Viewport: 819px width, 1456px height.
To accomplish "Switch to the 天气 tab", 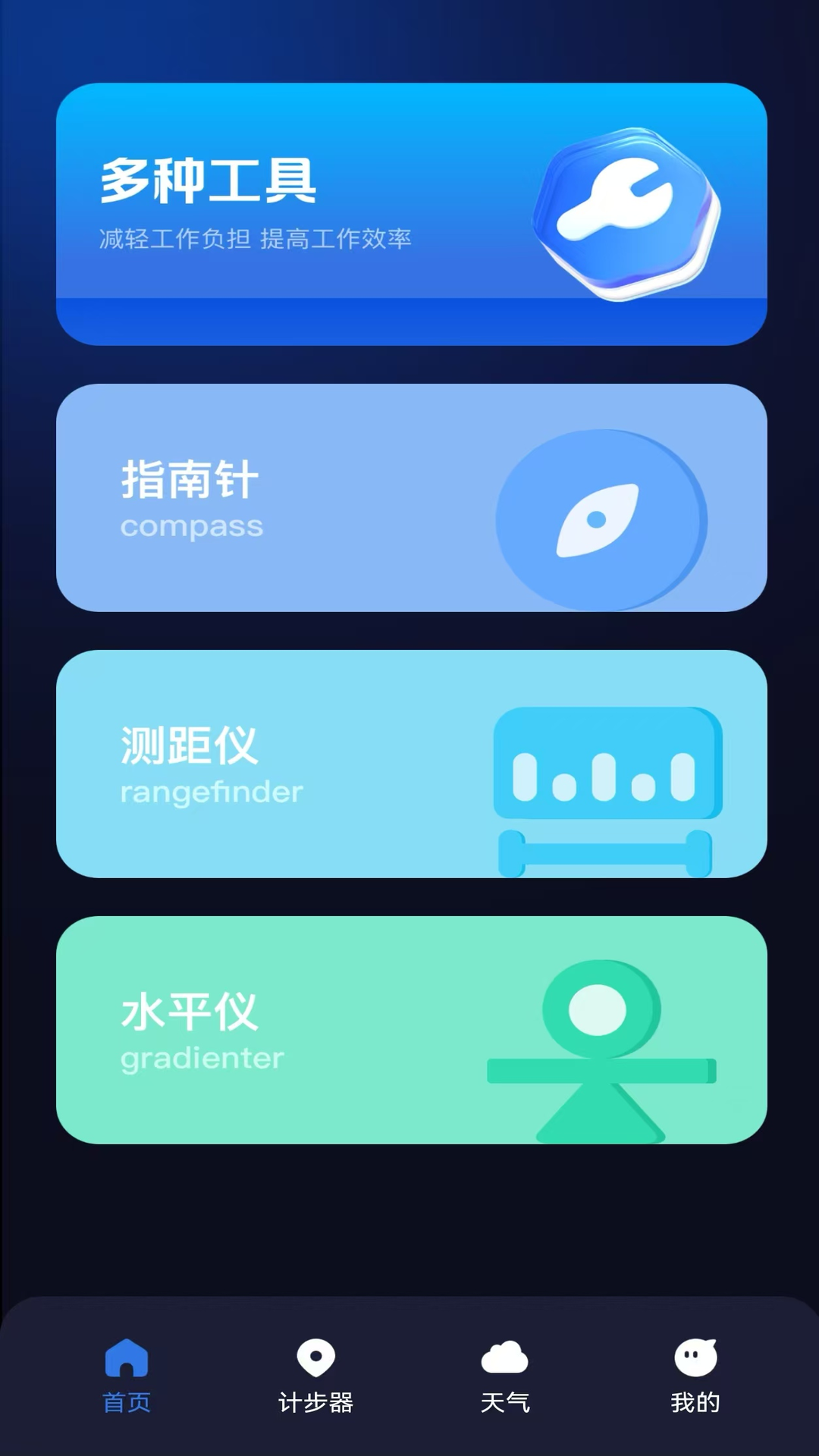I will pyautogui.click(x=504, y=1399).
